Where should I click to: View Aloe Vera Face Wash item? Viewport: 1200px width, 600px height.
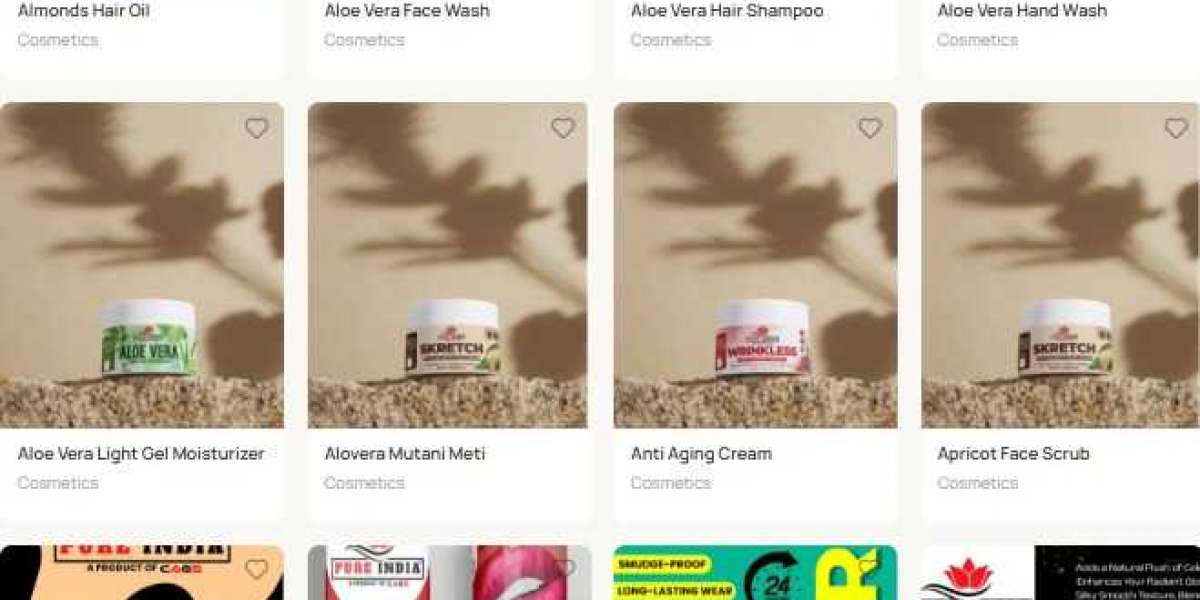(407, 11)
